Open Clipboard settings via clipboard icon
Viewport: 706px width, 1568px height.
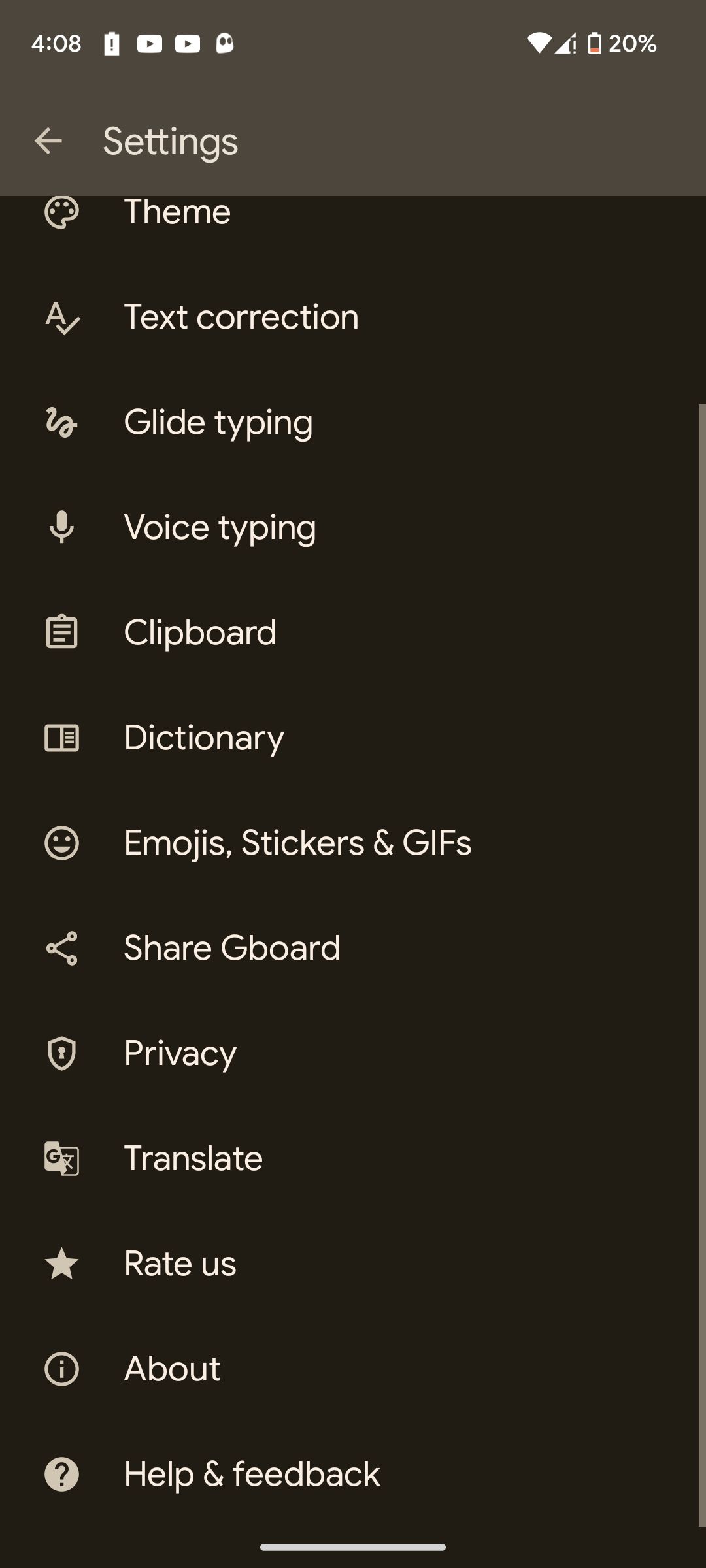pos(62,632)
